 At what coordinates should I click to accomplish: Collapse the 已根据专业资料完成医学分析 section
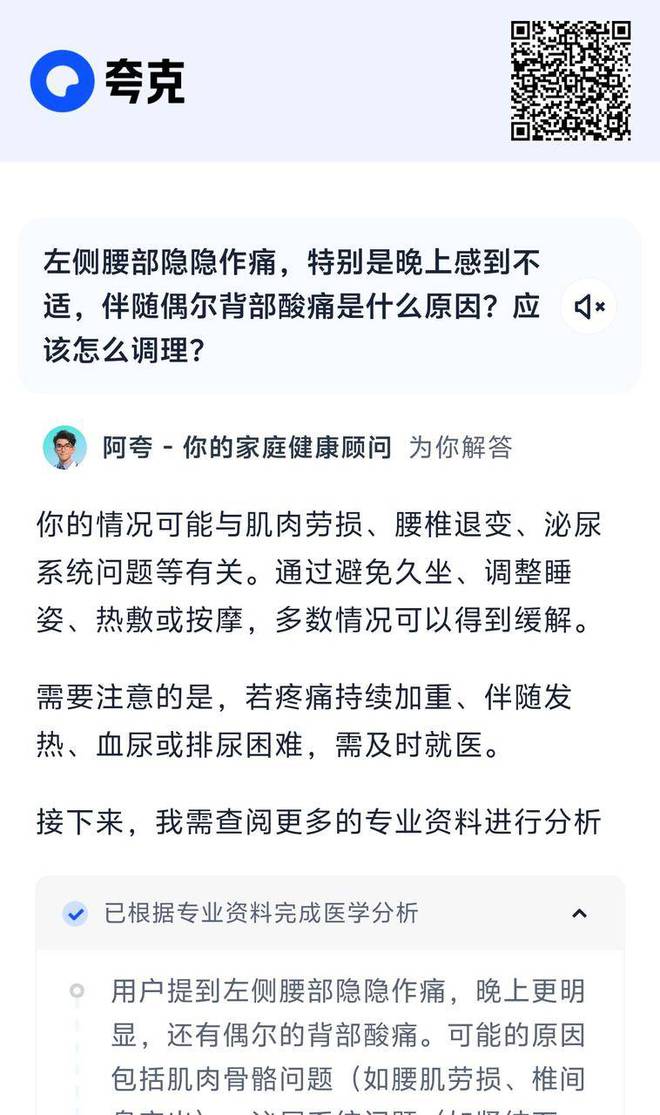tap(579, 913)
